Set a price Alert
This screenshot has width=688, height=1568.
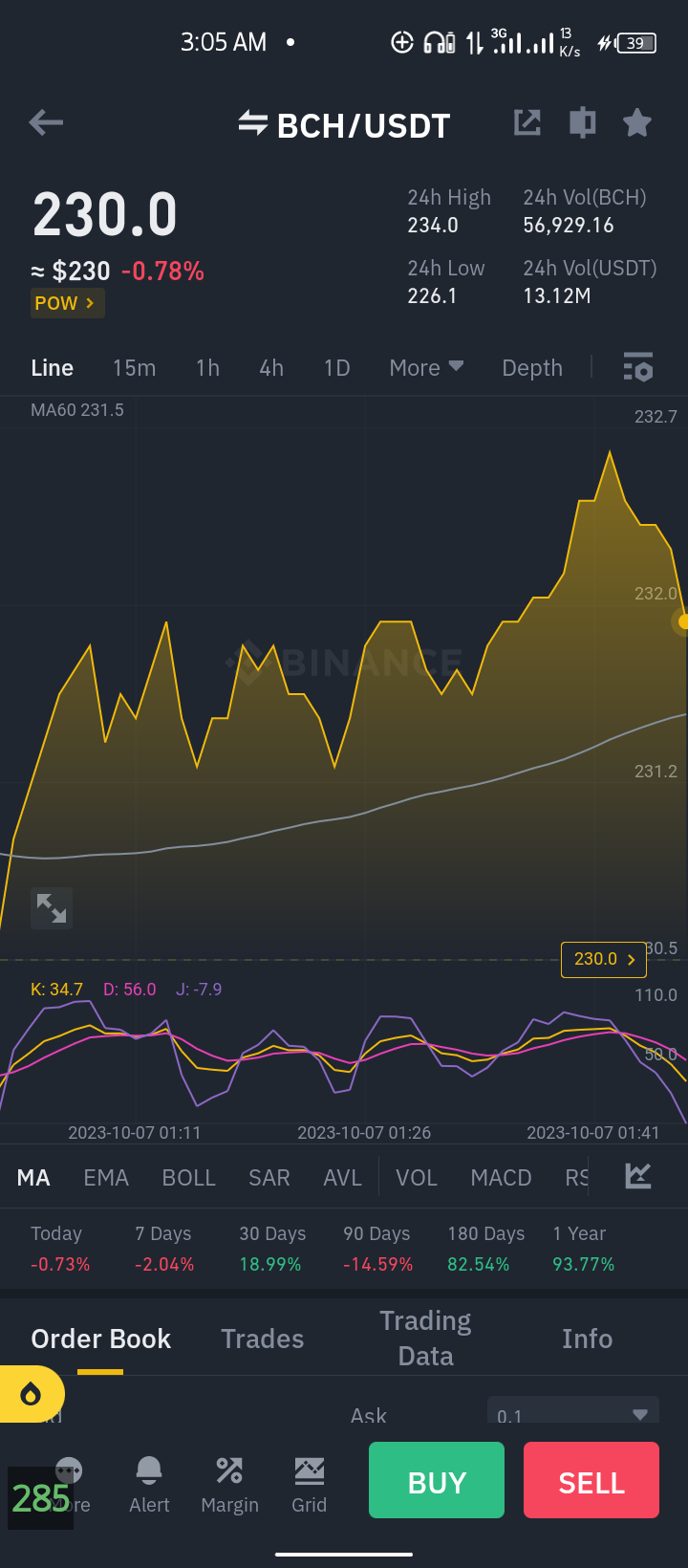(149, 1485)
